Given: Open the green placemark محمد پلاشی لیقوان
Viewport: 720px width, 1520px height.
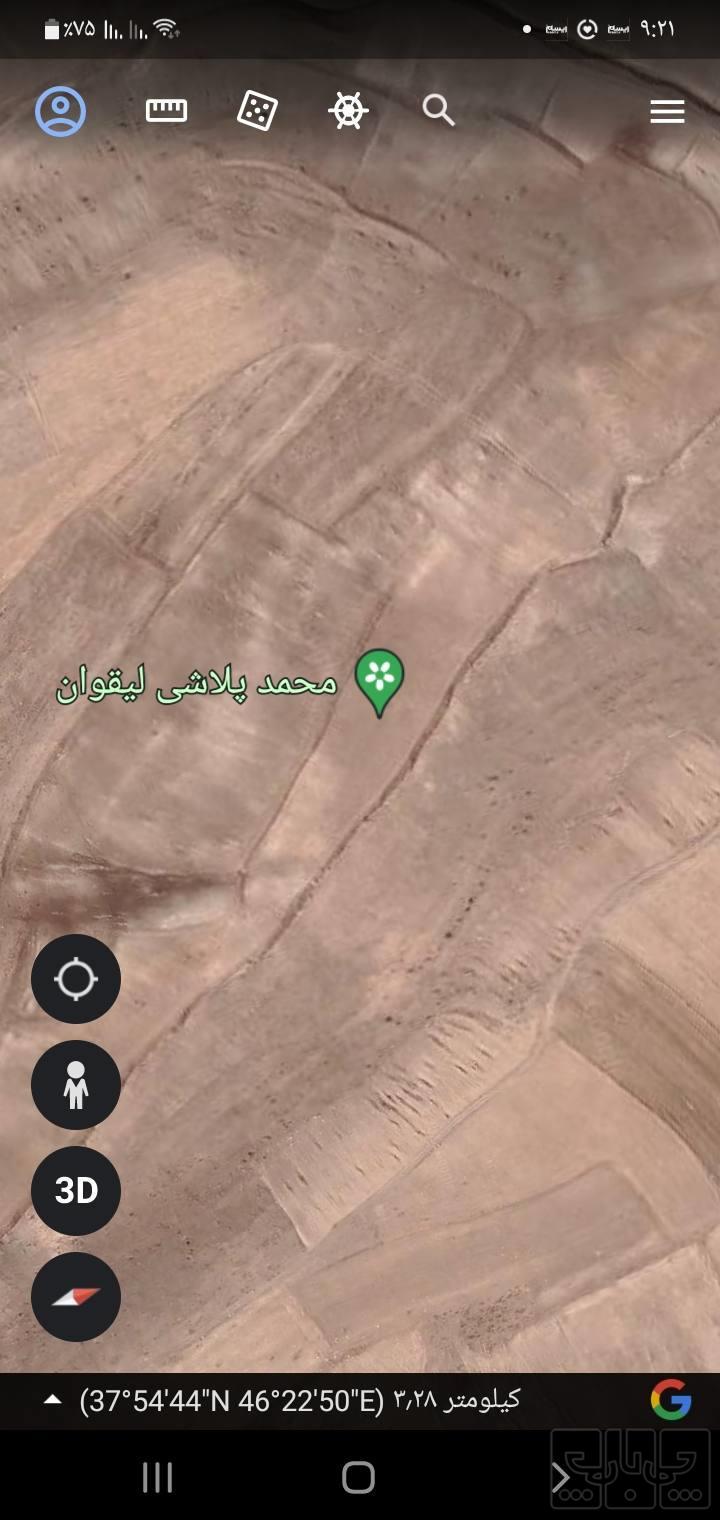Looking at the screenshot, I should pos(380,680).
